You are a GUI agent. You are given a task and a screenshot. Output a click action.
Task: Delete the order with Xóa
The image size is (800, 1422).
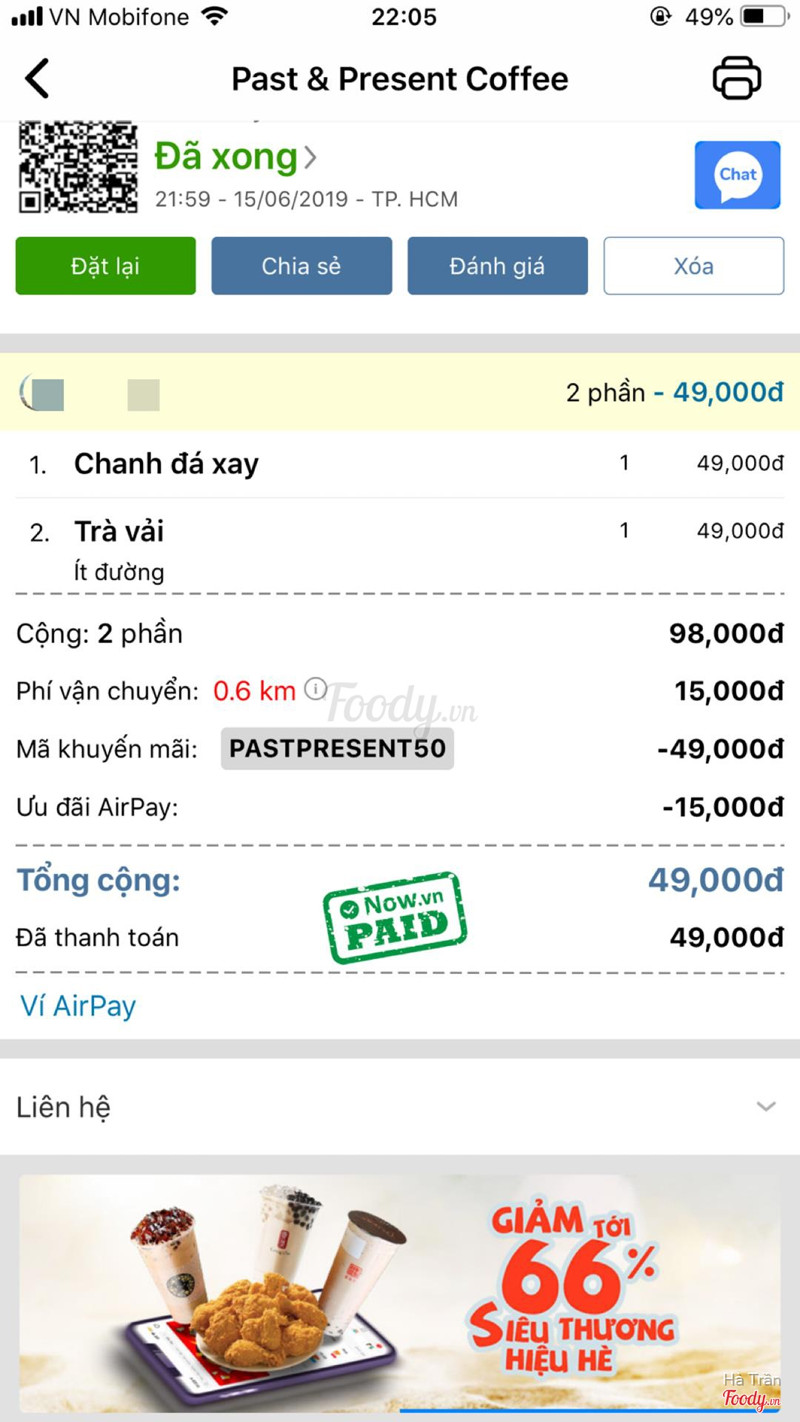pos(693,266)
